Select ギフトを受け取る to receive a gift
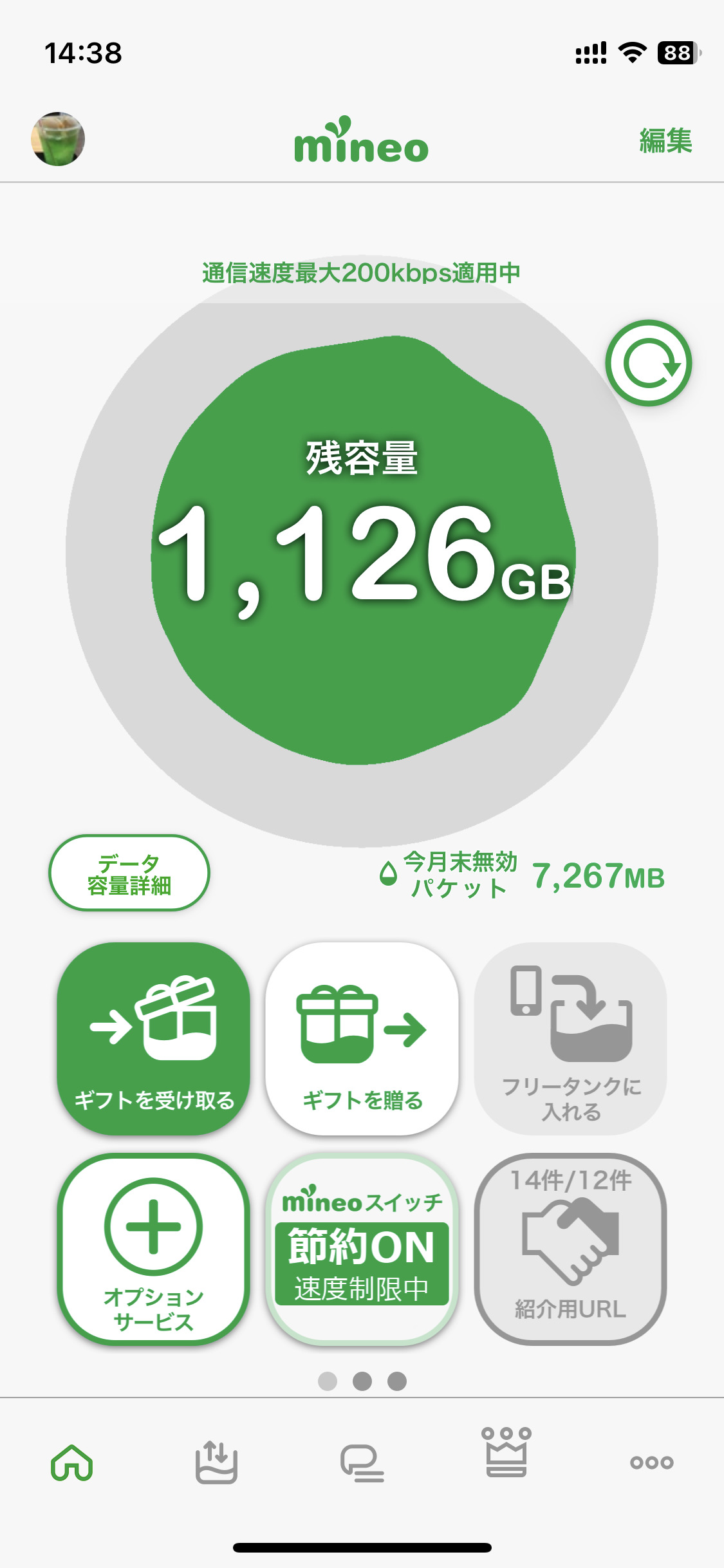The image size is (724, 1568). (x=154, y=1038)
